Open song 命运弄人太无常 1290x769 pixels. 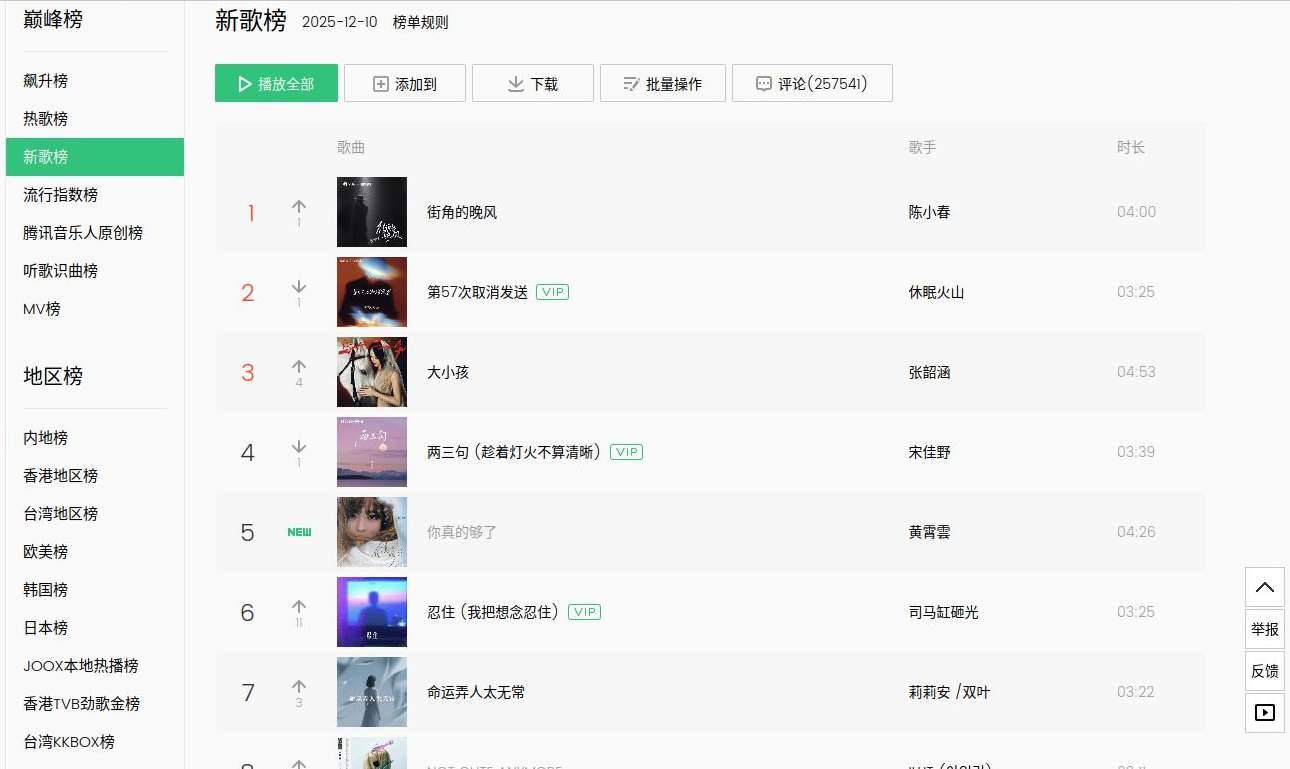476,692
